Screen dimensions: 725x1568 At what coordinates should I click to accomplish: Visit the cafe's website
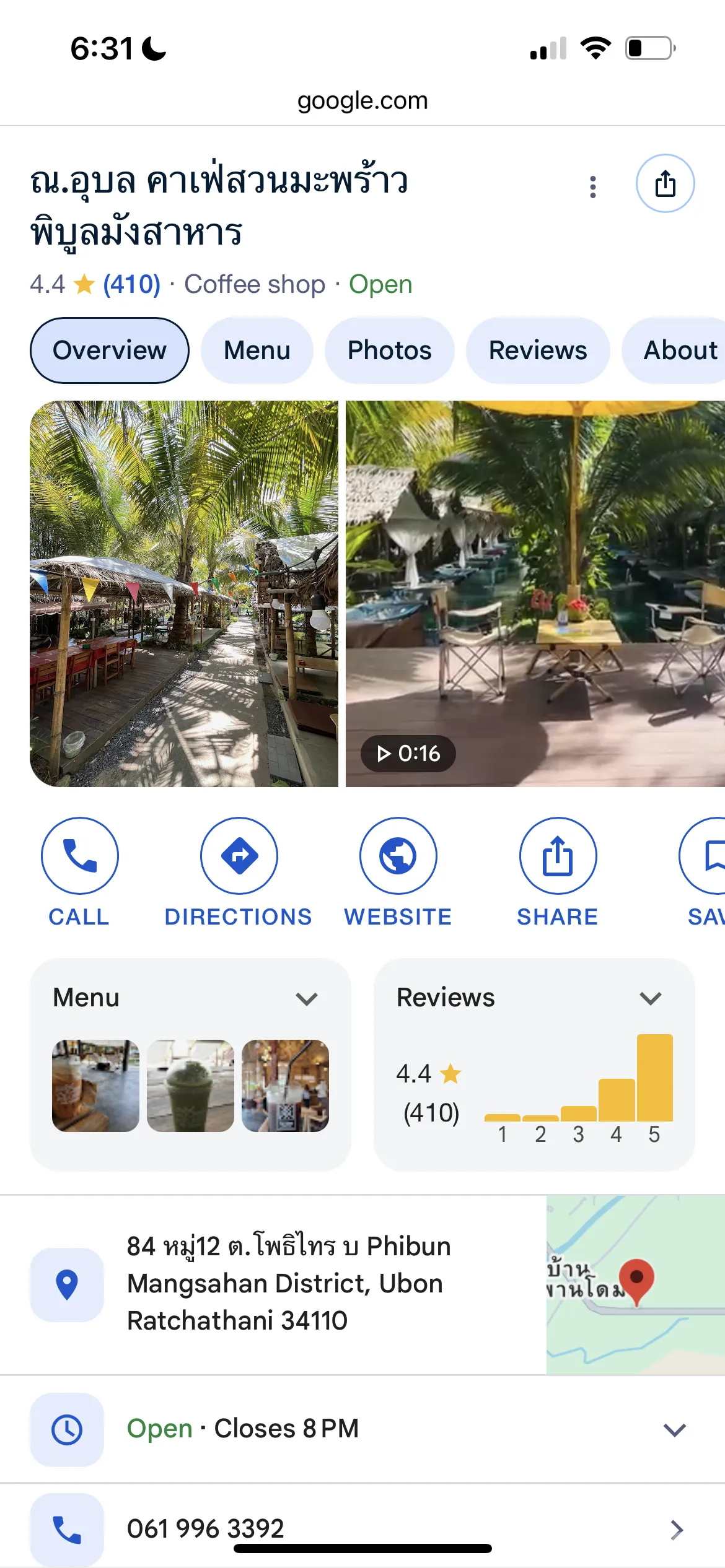click(398, 856)
